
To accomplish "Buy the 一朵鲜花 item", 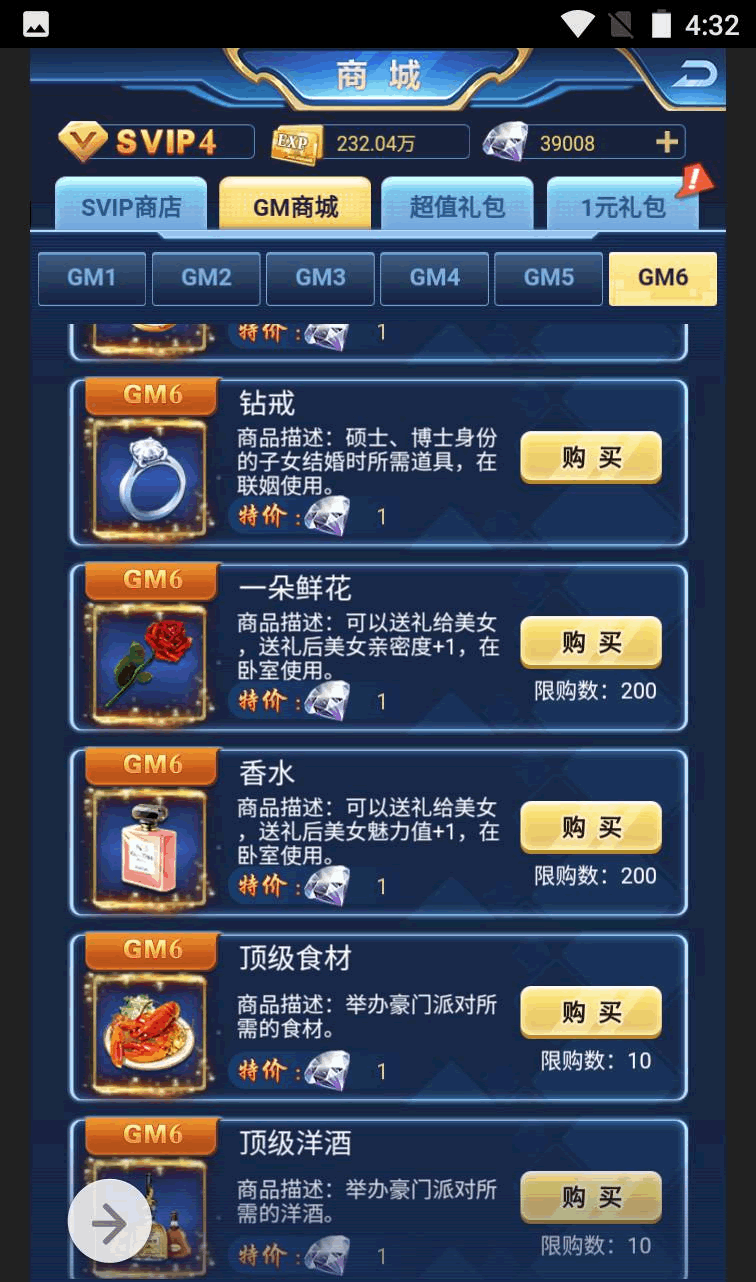I will [591, 642].
